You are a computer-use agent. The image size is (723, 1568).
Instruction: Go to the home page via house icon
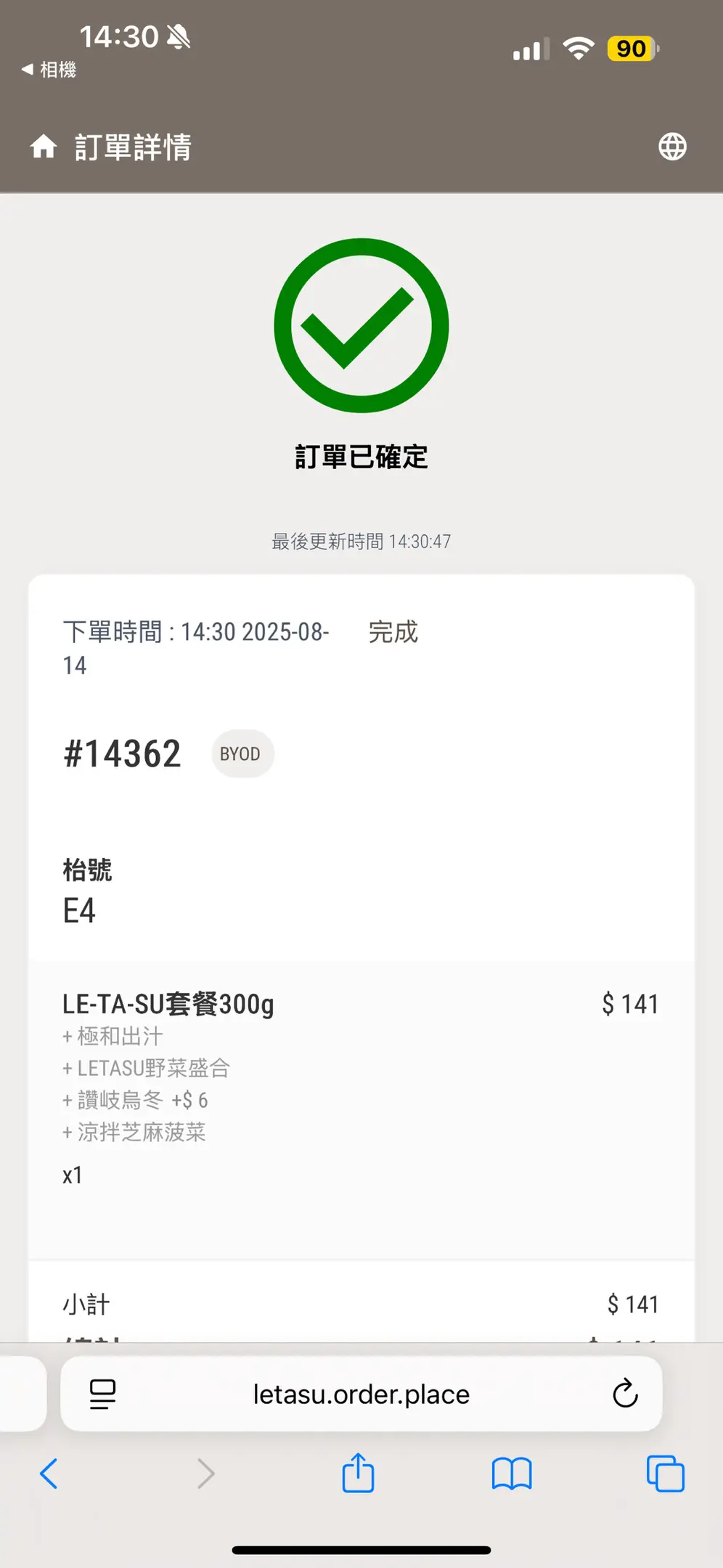44,147
